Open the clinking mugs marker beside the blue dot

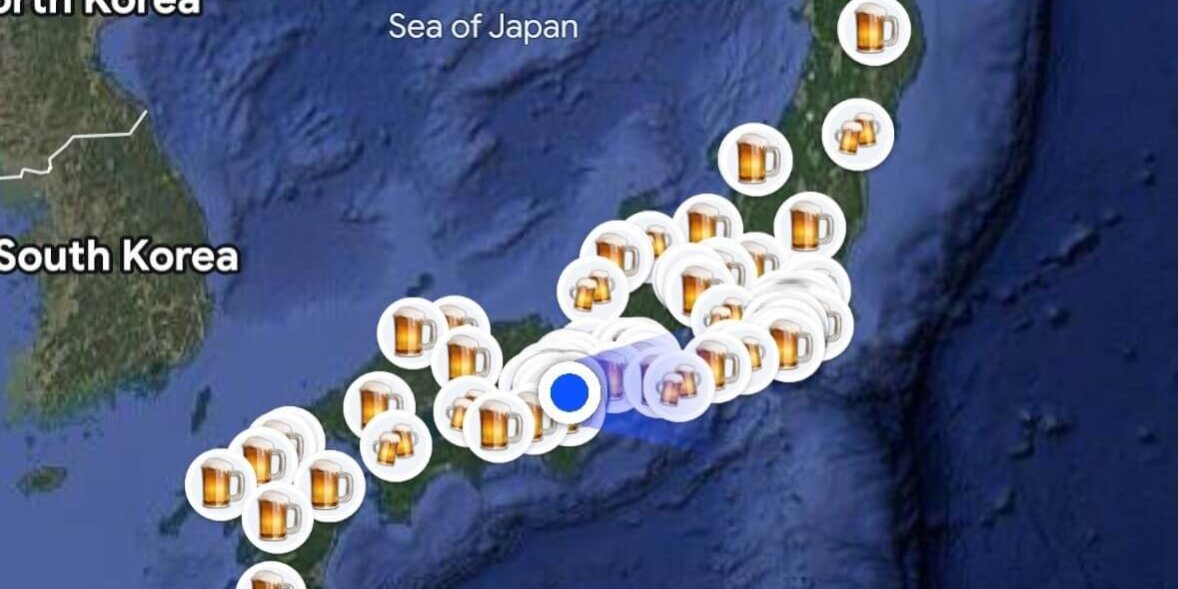(x=679, y=386)
